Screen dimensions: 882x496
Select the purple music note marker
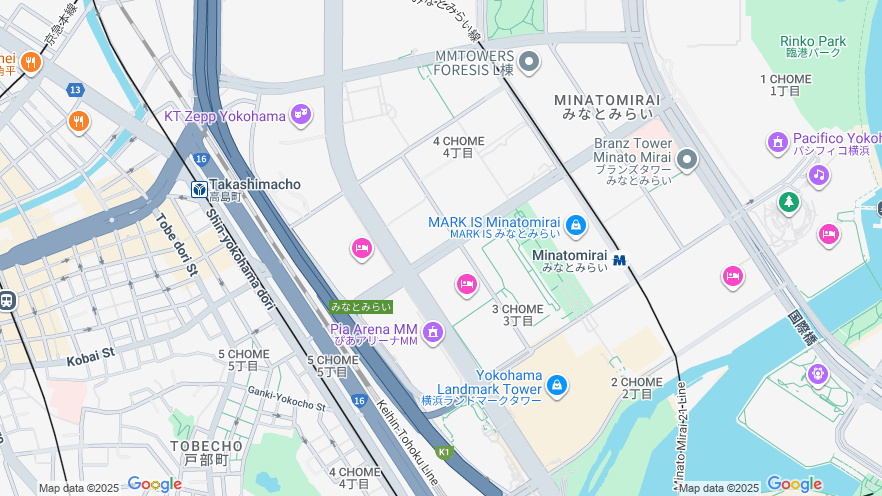tap(819, 175)
